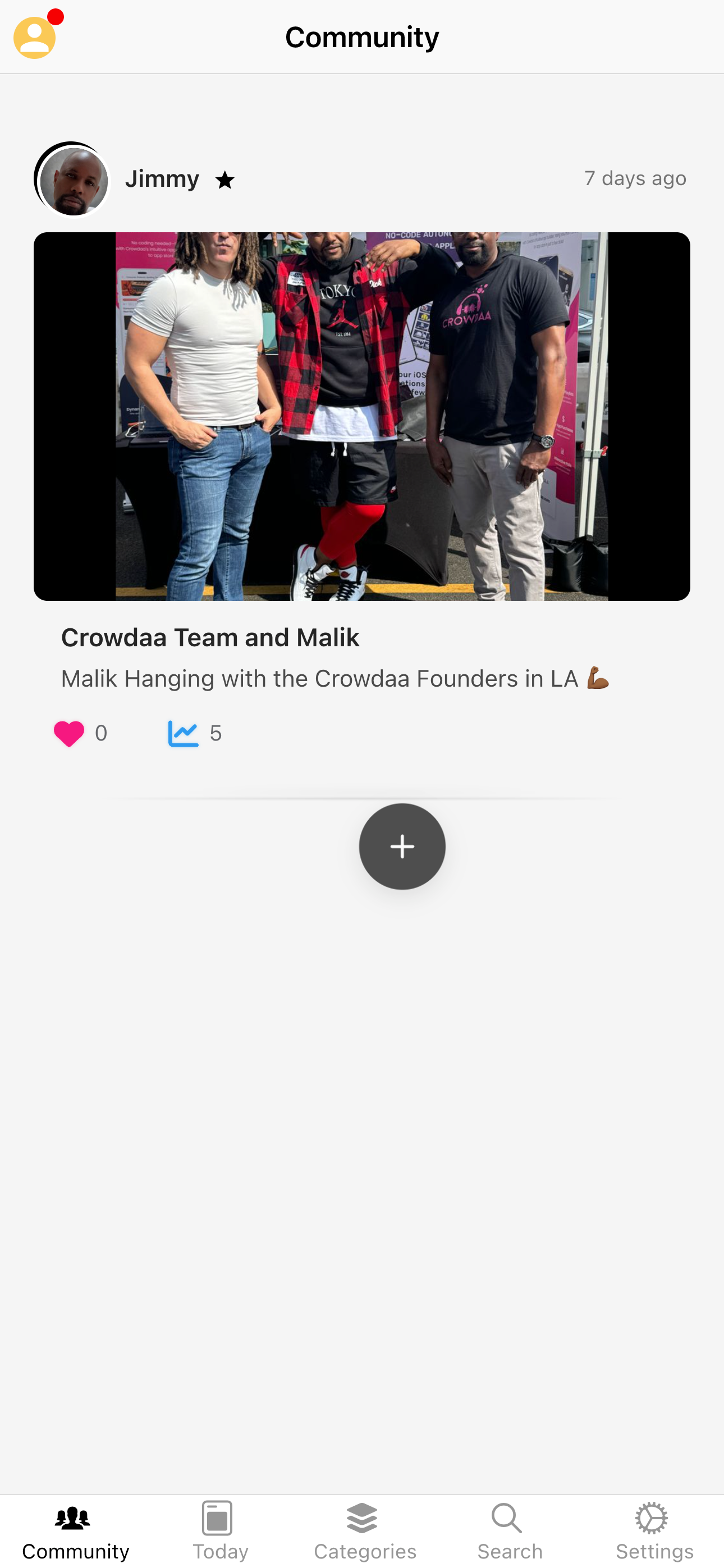
Task: Tap the 7 days ago timestamp
Action: coord(636,178)
